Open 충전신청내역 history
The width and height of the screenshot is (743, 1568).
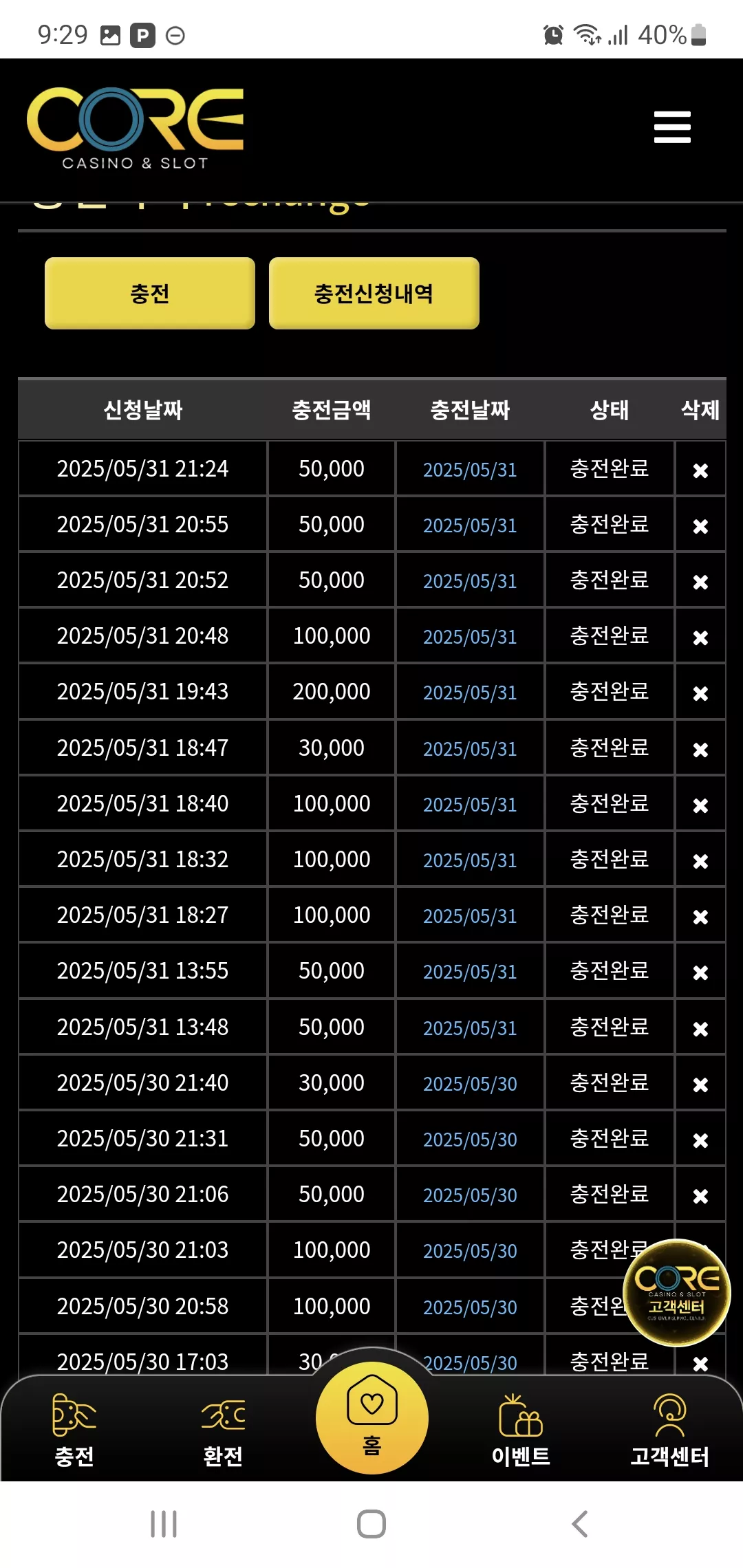click(x=374, y=294)
